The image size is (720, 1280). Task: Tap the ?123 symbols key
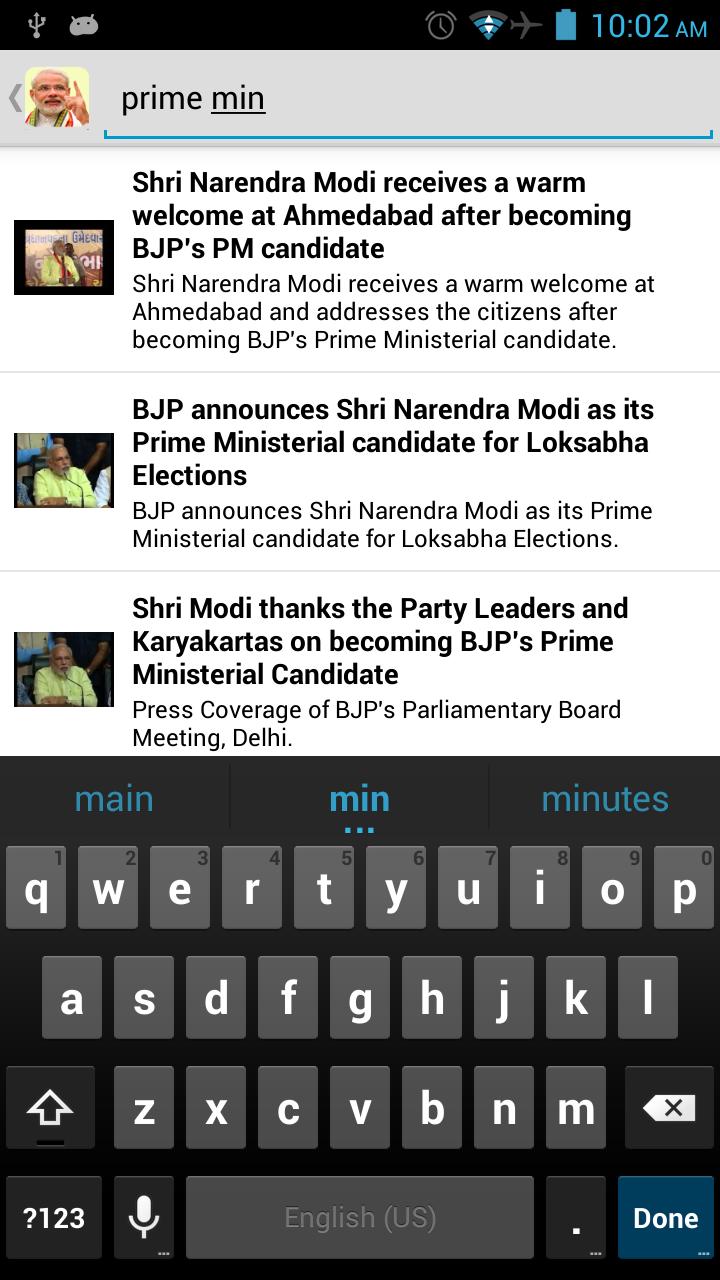50,1218
